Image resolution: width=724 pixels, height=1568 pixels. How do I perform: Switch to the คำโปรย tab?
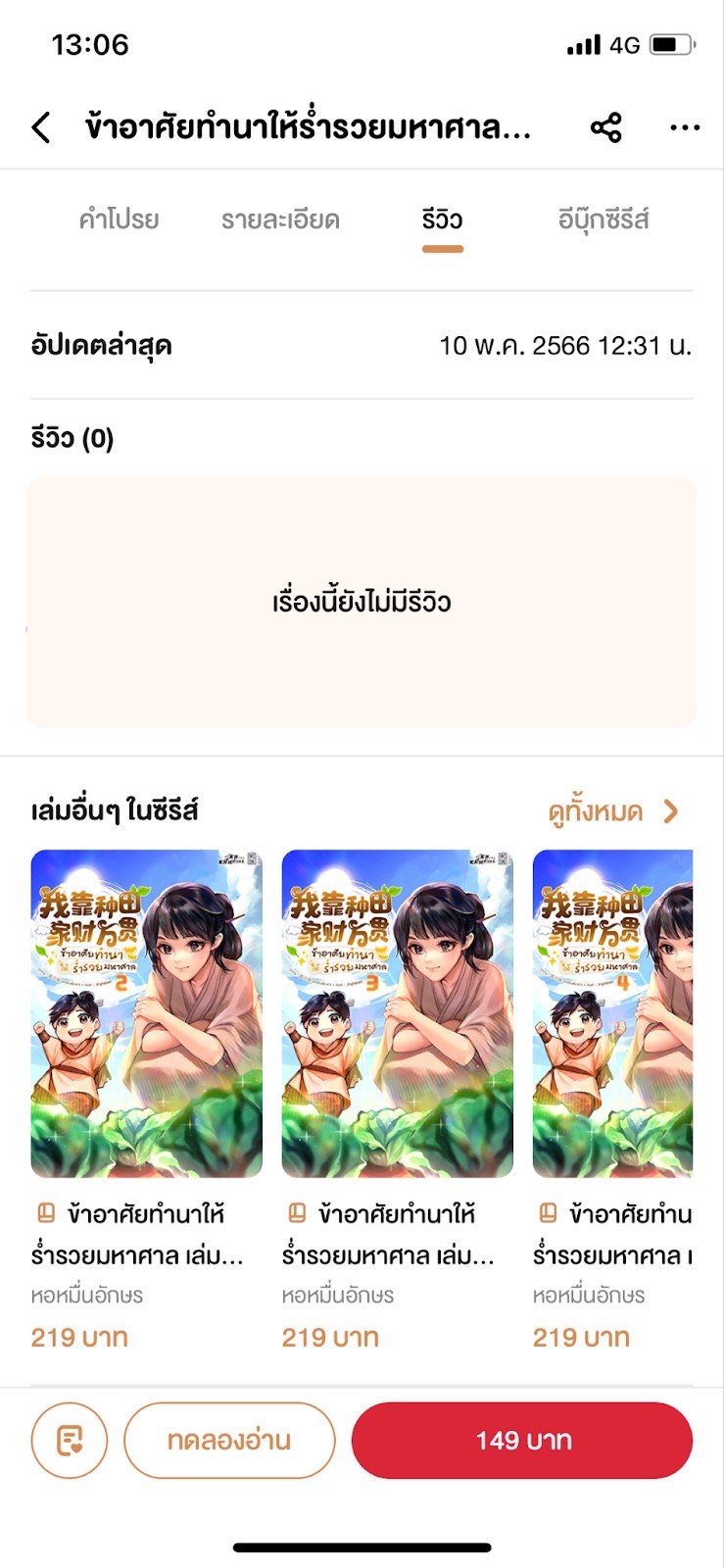119,220
